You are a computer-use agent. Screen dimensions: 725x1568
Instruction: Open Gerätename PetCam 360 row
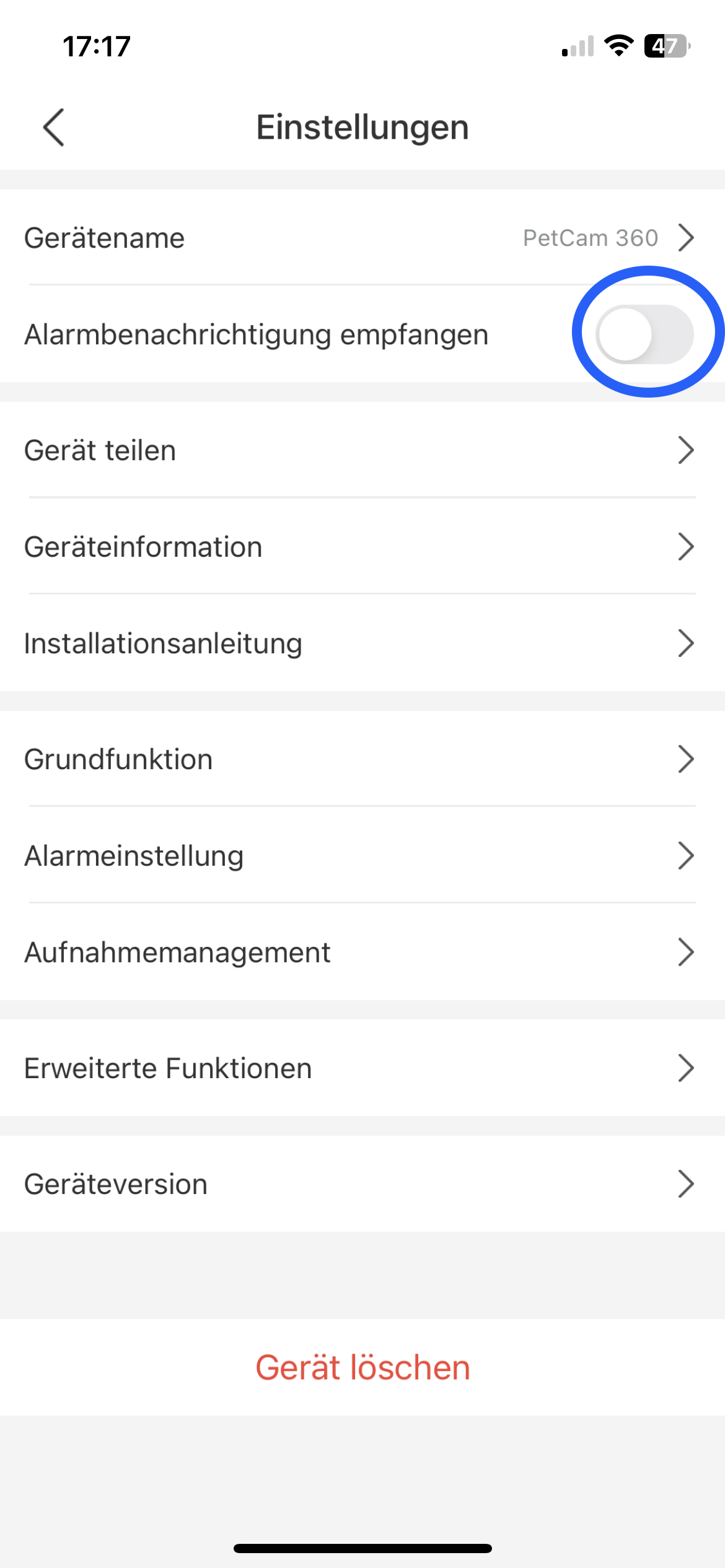click(362, 238)
